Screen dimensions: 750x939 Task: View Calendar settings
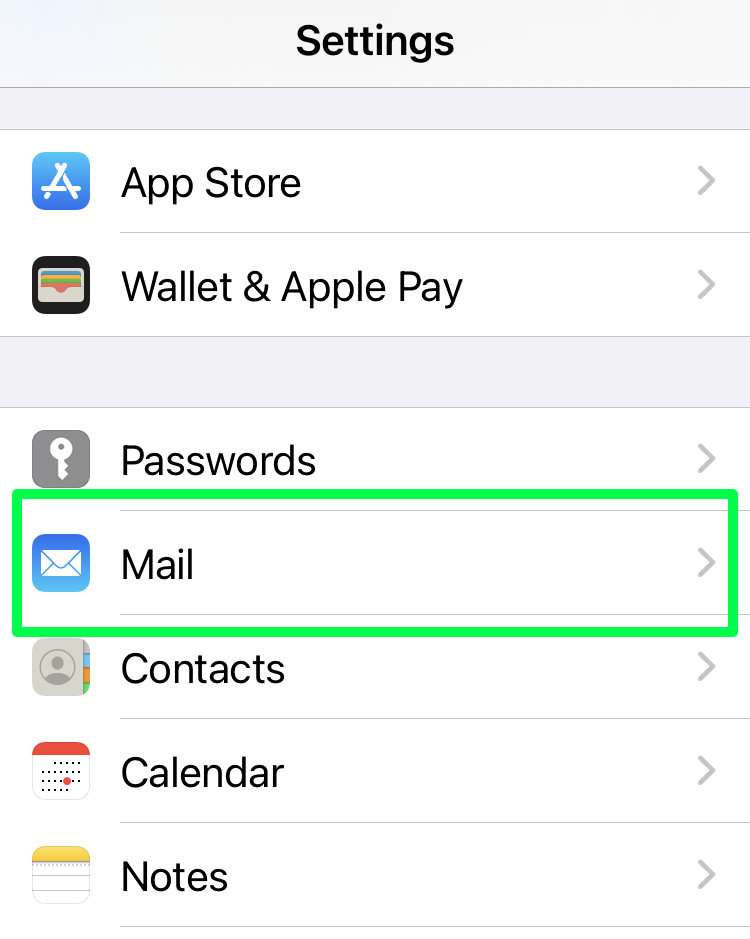click(x=375, y=772)
